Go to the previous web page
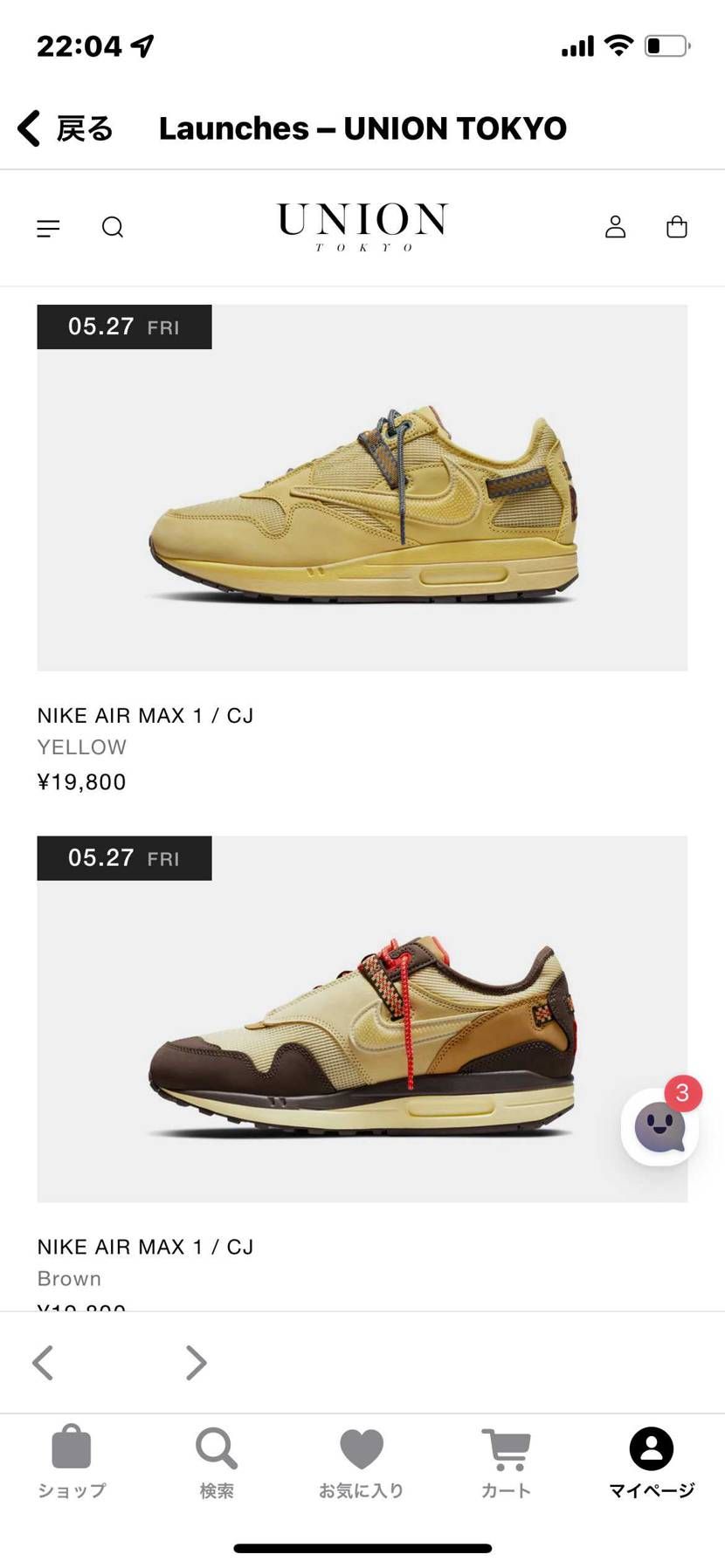Screen dimensions: 725x1568 coord(43,1363)
